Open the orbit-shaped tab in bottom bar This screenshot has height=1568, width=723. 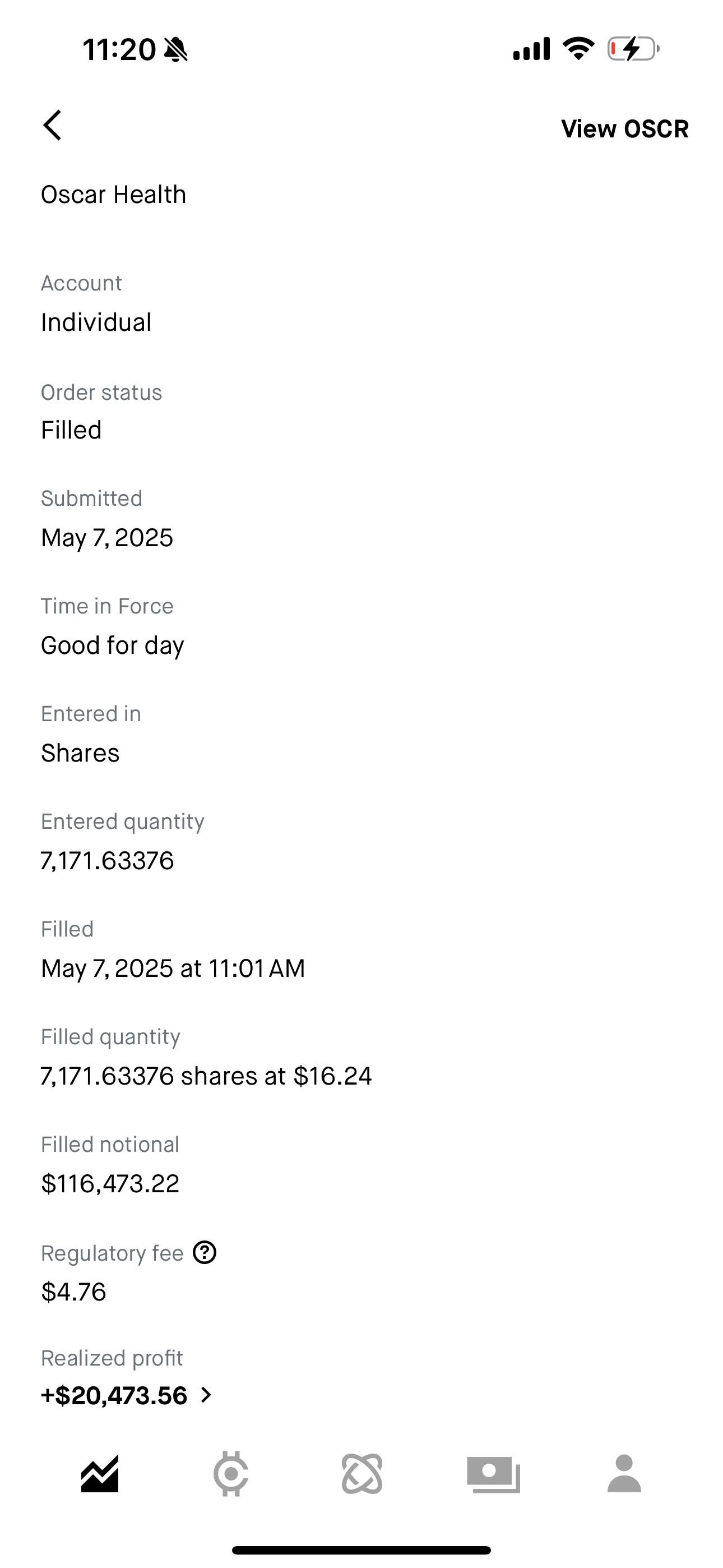click(362, 1474)
